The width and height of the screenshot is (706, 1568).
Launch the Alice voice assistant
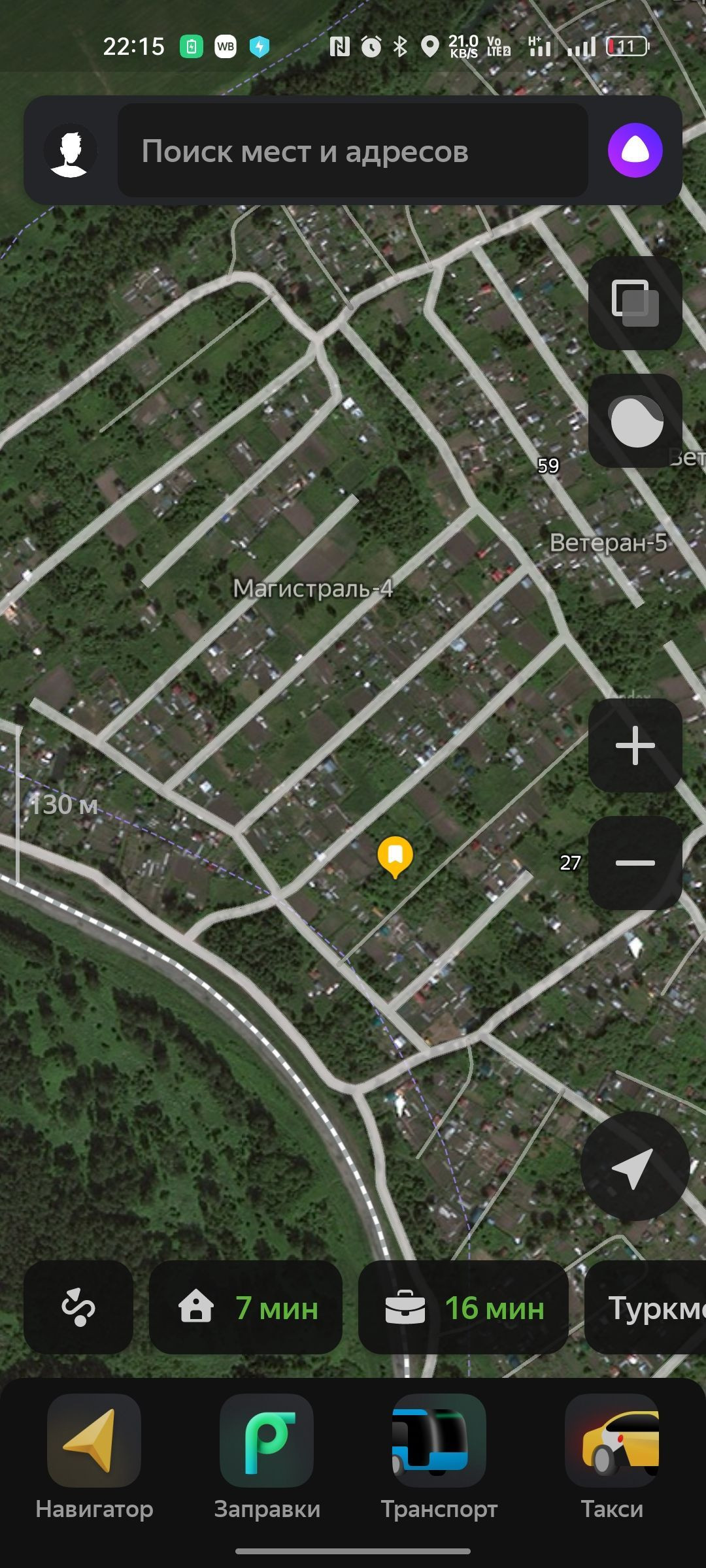tap(635, 151)
